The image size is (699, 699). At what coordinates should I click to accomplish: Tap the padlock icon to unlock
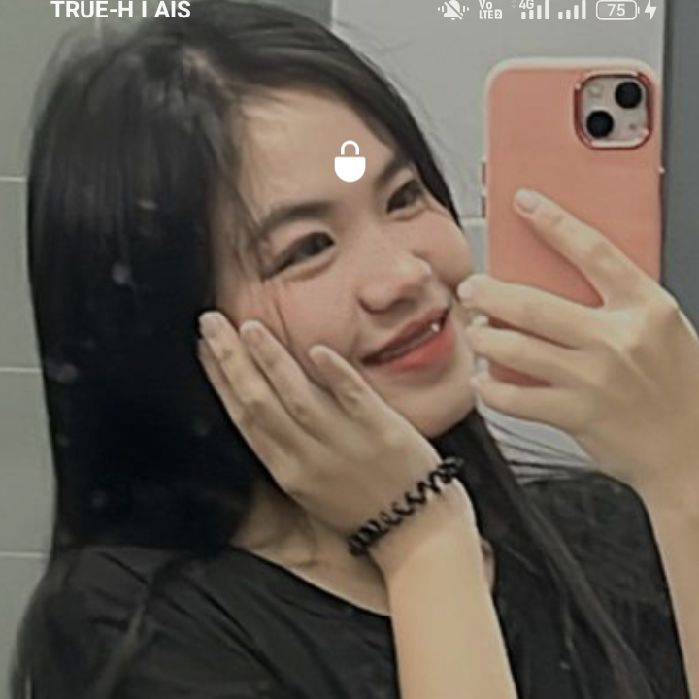pos(349,163)
